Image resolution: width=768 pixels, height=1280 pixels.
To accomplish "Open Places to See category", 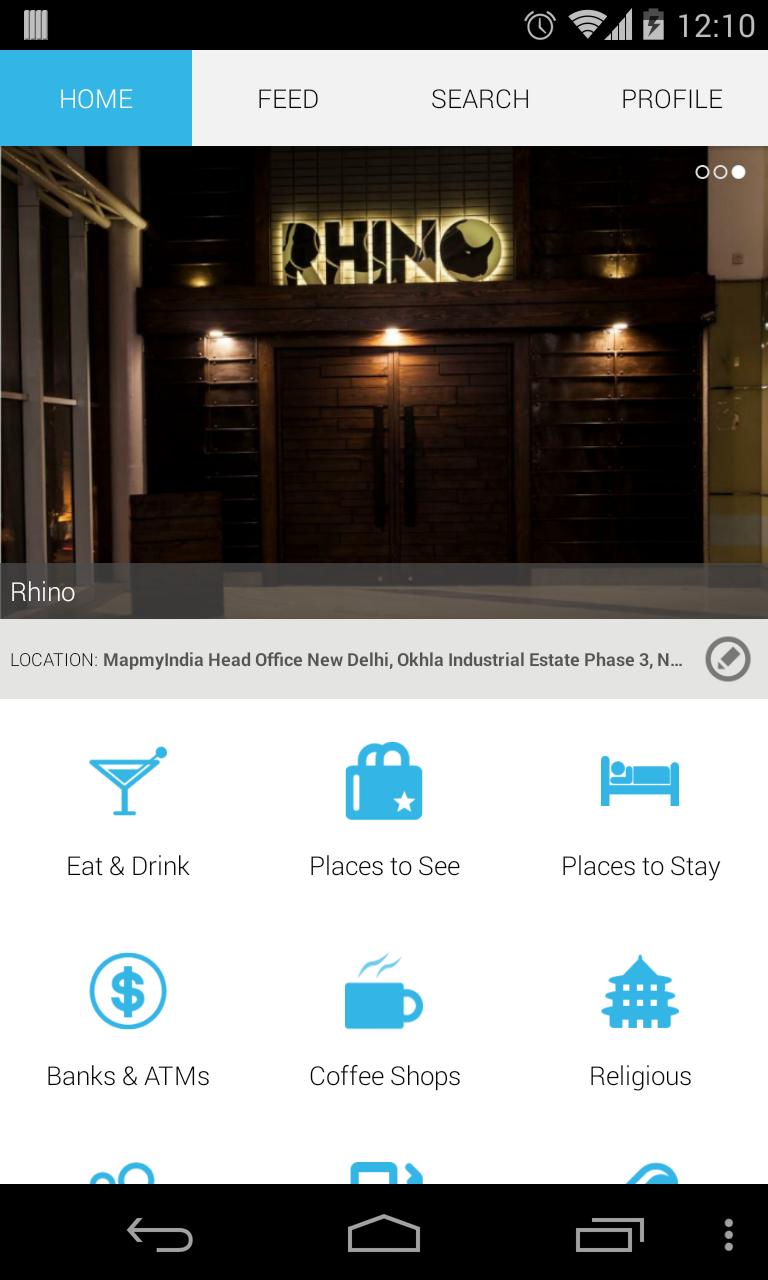I will pyautogui.click(x=384, y=812).
